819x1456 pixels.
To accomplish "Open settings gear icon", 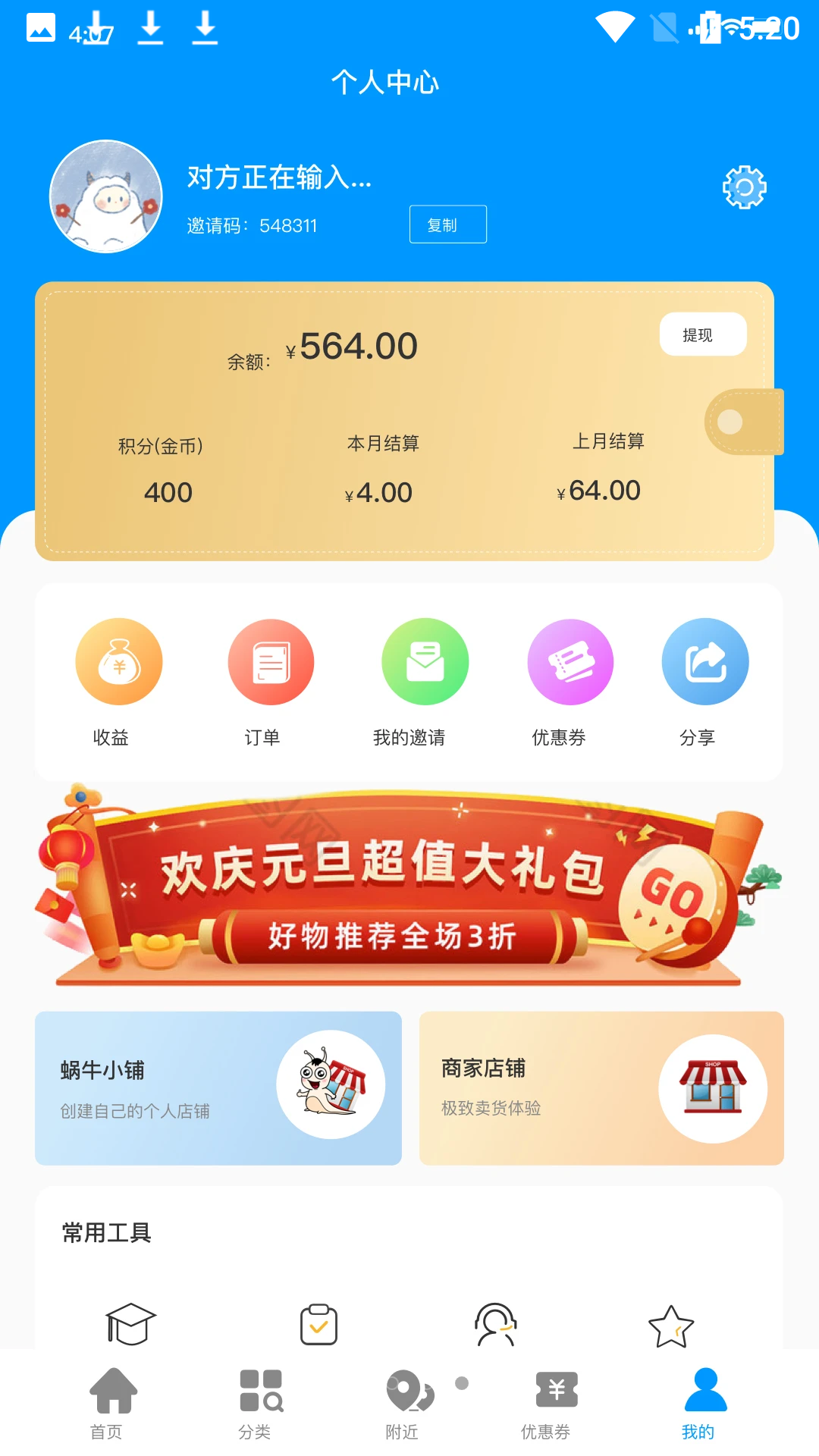I will point(744,187).
